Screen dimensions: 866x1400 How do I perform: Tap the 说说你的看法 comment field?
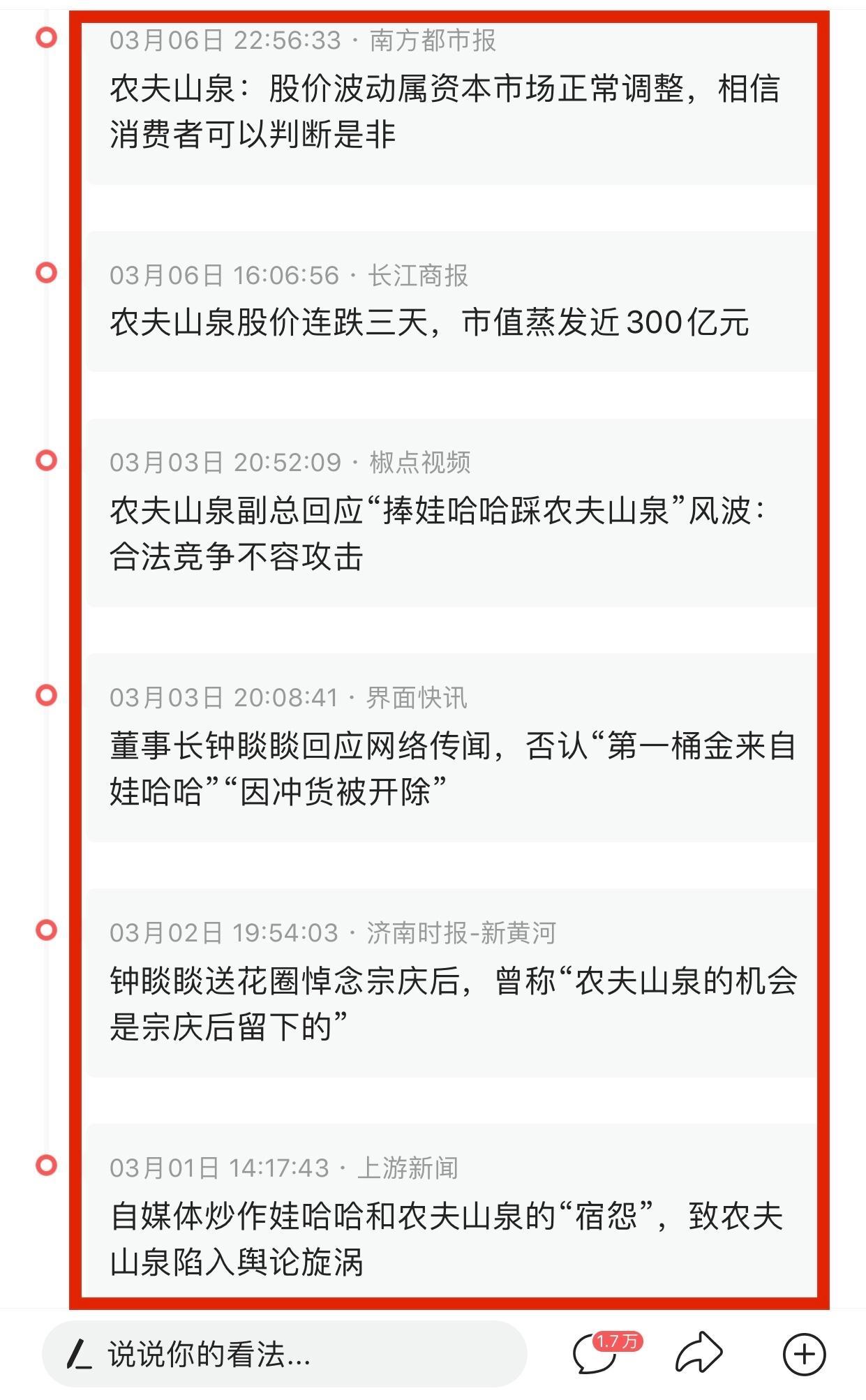click(283, 1355)
